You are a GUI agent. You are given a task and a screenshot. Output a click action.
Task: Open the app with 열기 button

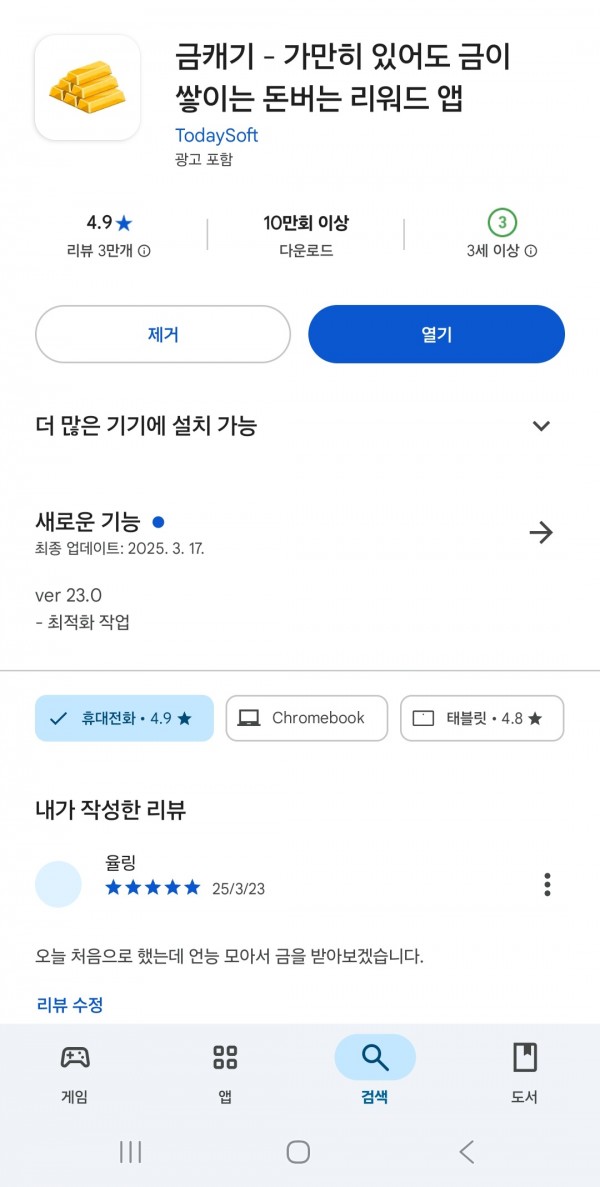pyautogui.click(x=437, y=335)
